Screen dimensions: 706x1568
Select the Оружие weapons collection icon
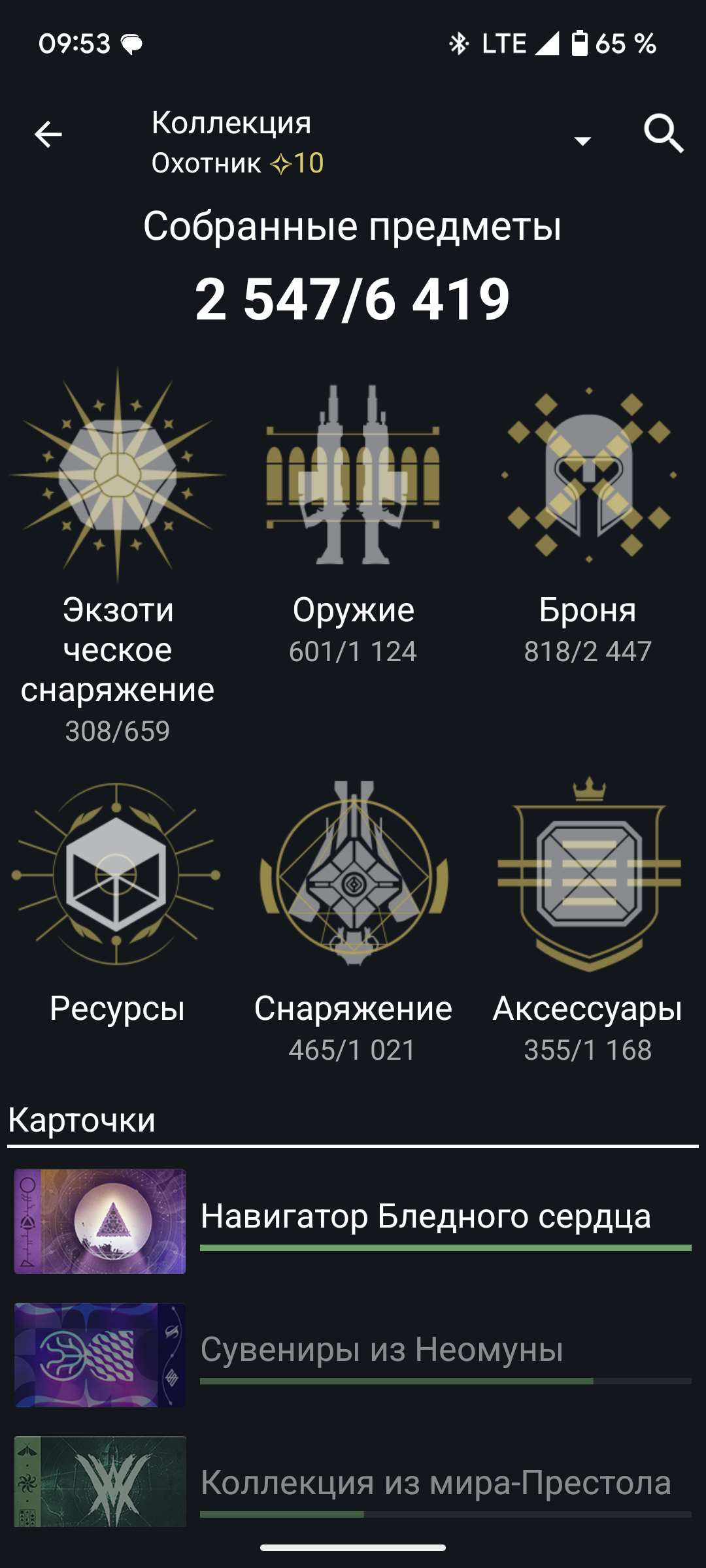pos(353,477)
